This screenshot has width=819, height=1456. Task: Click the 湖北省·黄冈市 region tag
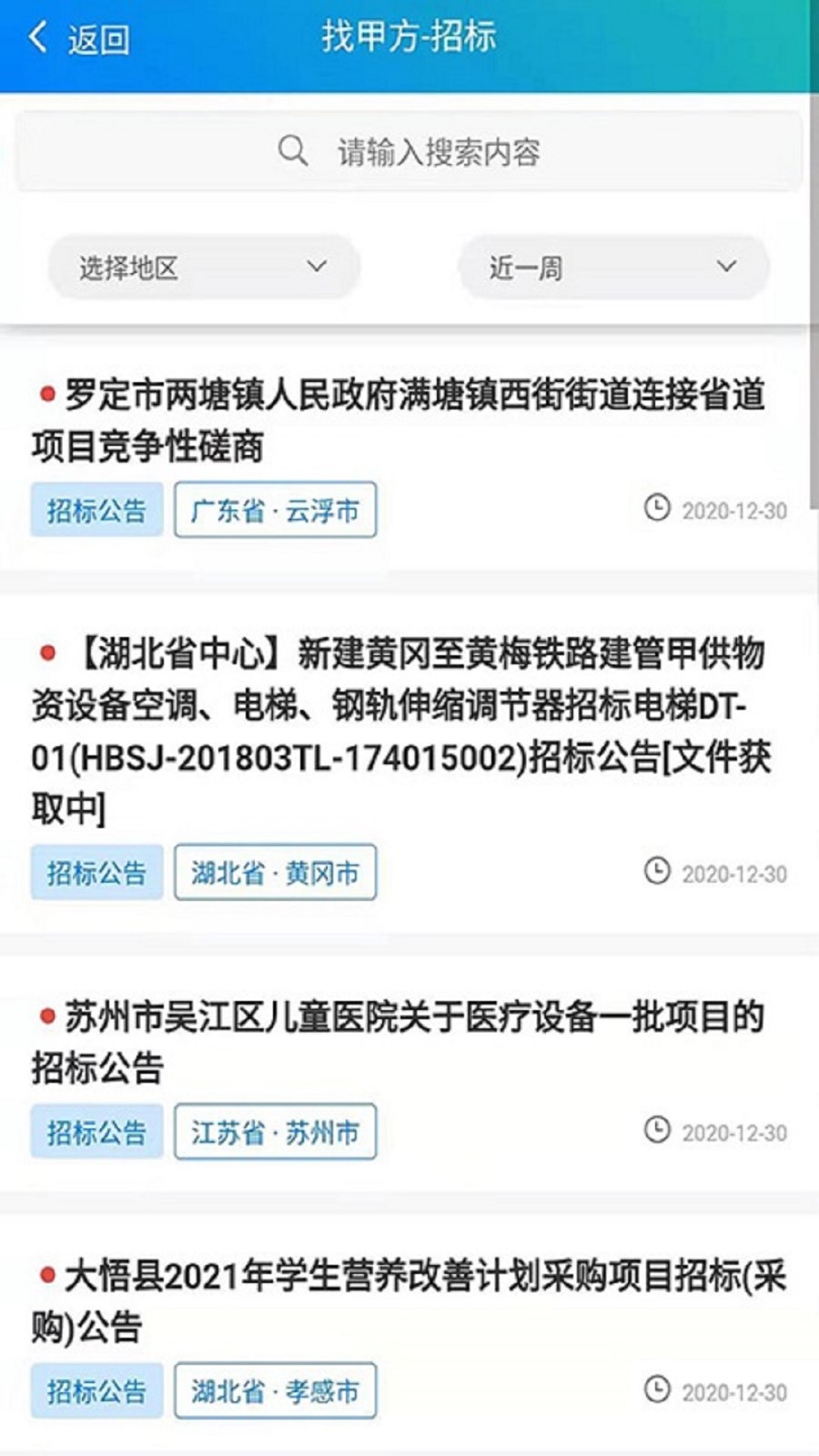276,872
